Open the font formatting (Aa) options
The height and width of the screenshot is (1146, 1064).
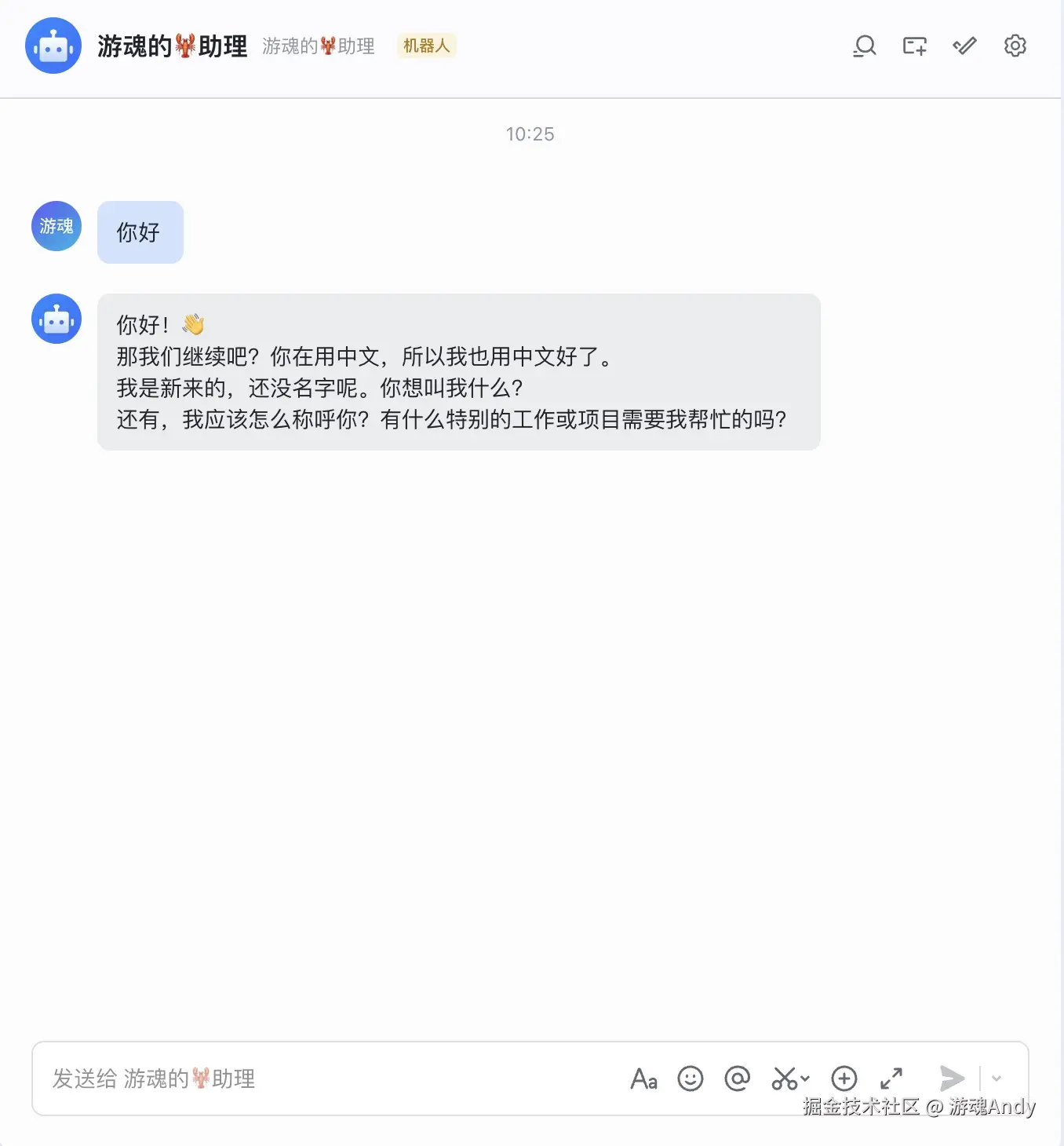tap(644, 1078)
